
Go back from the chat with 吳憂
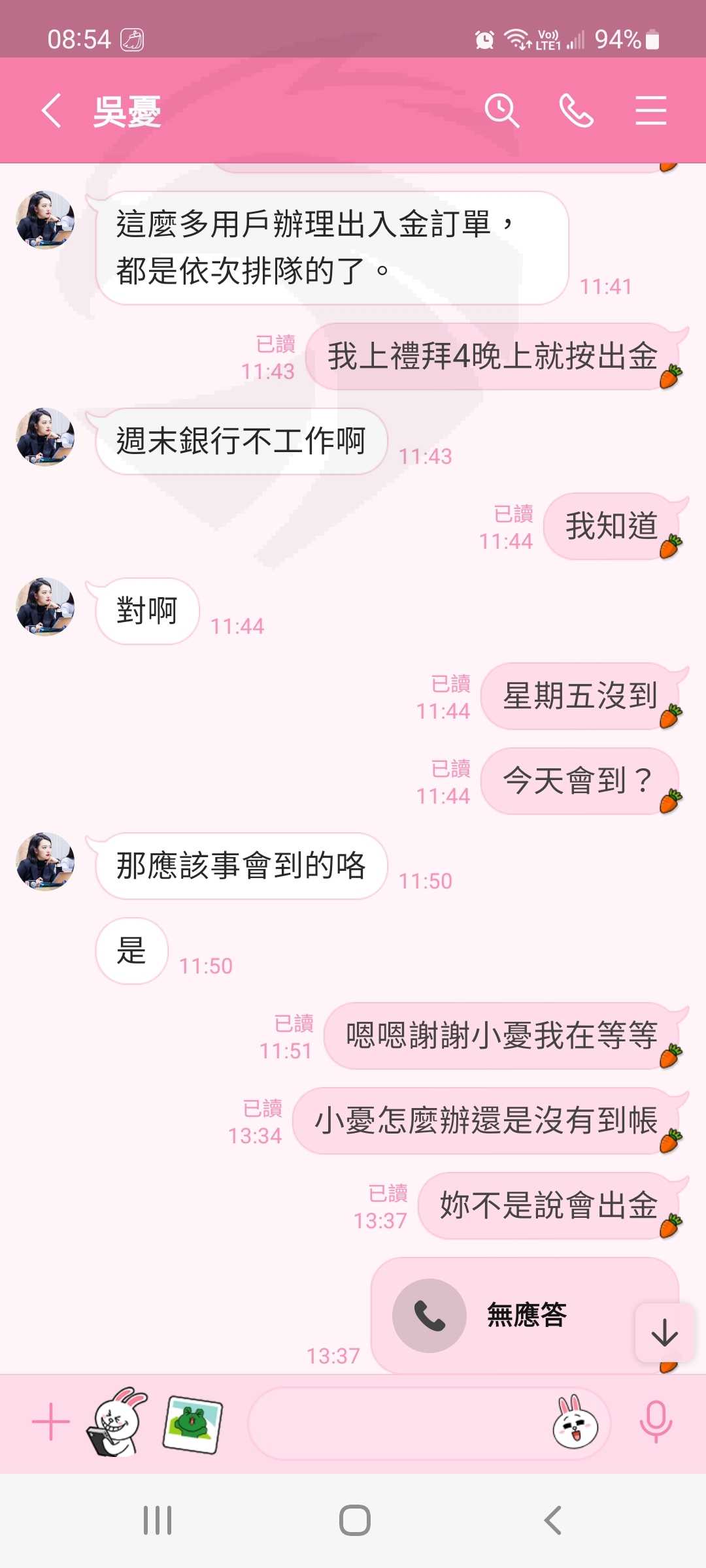coord(52,110)
